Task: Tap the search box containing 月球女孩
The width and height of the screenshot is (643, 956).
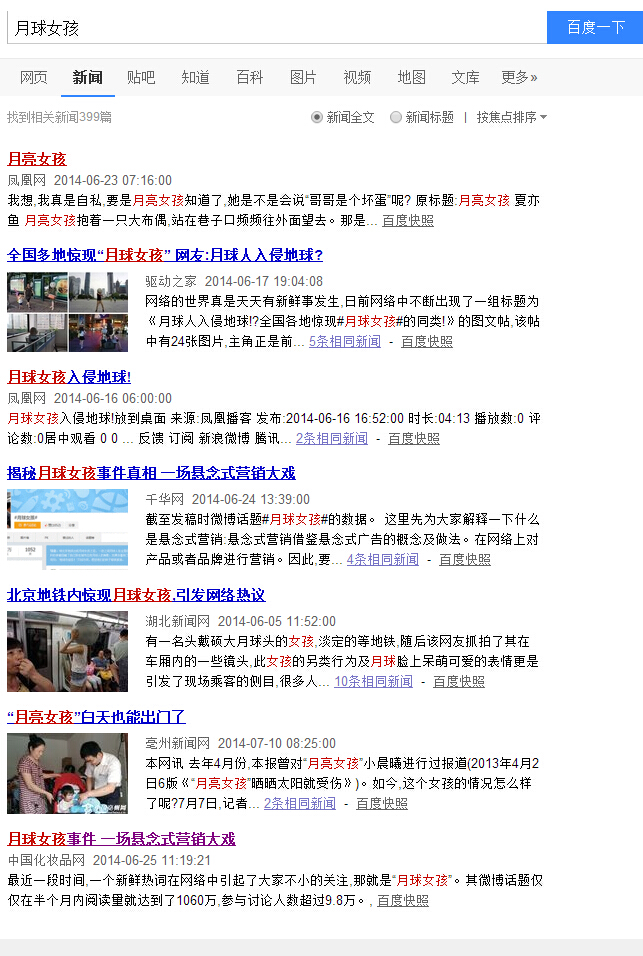Action: (x=275, y=27)
